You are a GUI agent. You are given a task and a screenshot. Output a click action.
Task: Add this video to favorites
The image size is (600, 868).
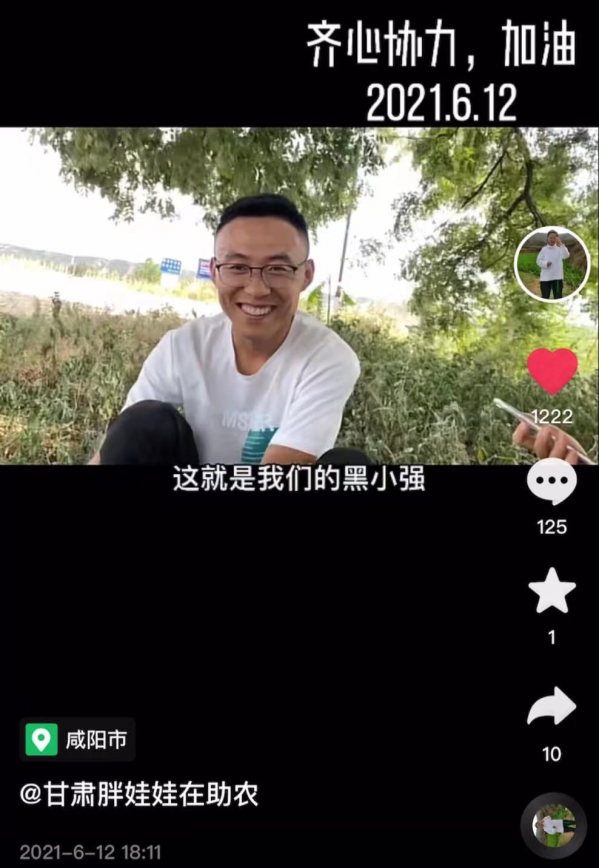[x=552, y=591]
